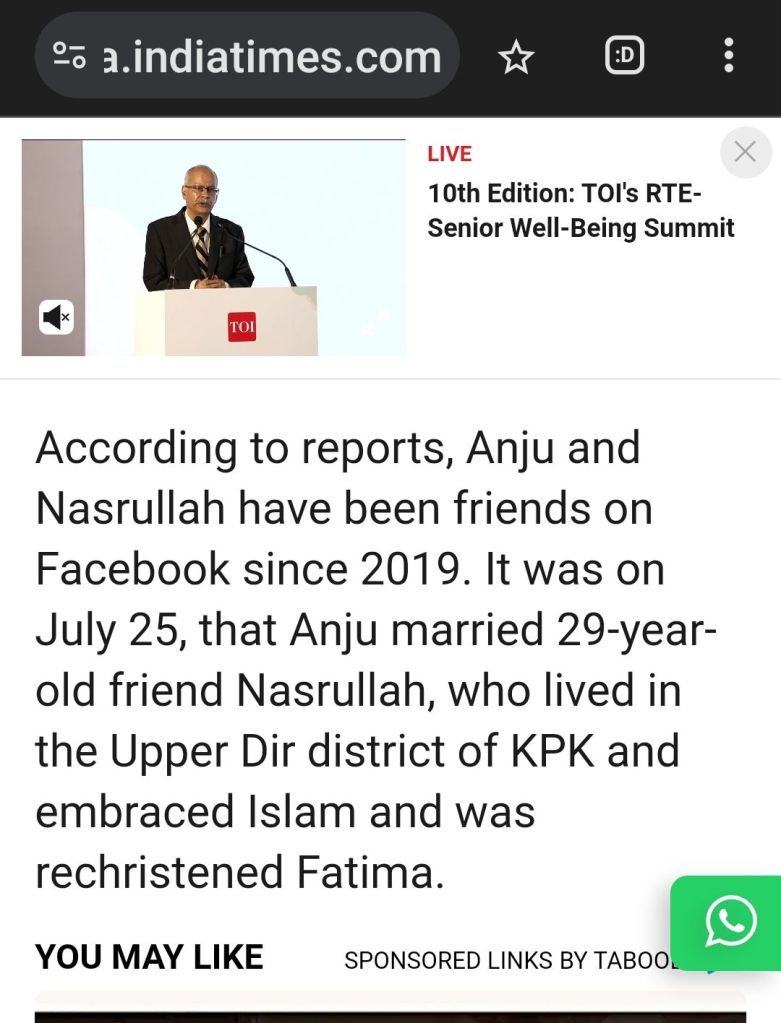Tap the URL address bar
Screen dimensions: 781x1023
point(272,57)
